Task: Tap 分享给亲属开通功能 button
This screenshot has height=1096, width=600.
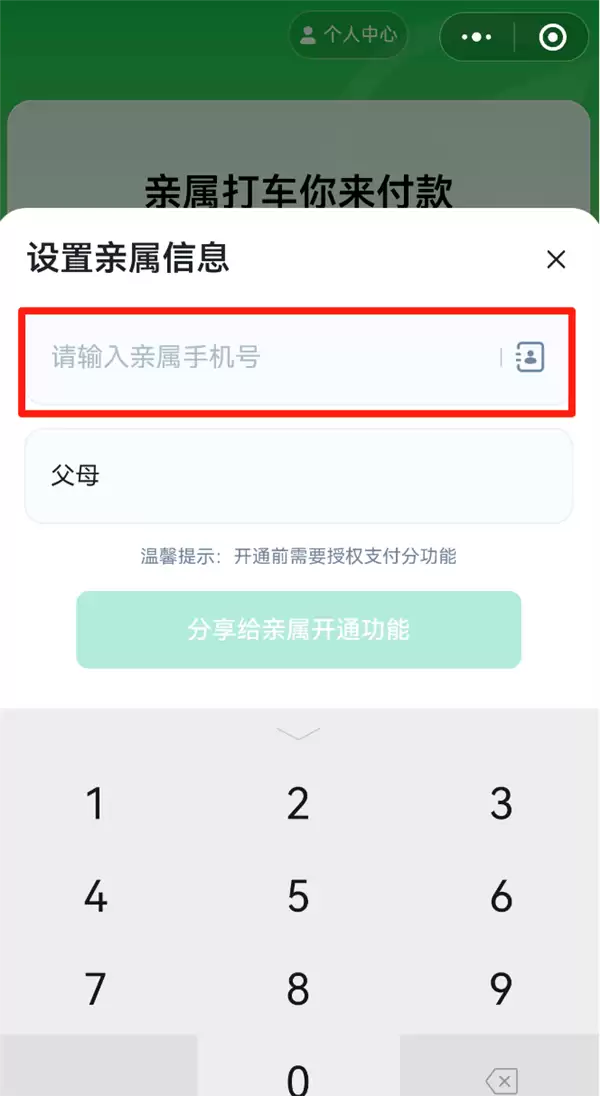Action: point(298,630)
